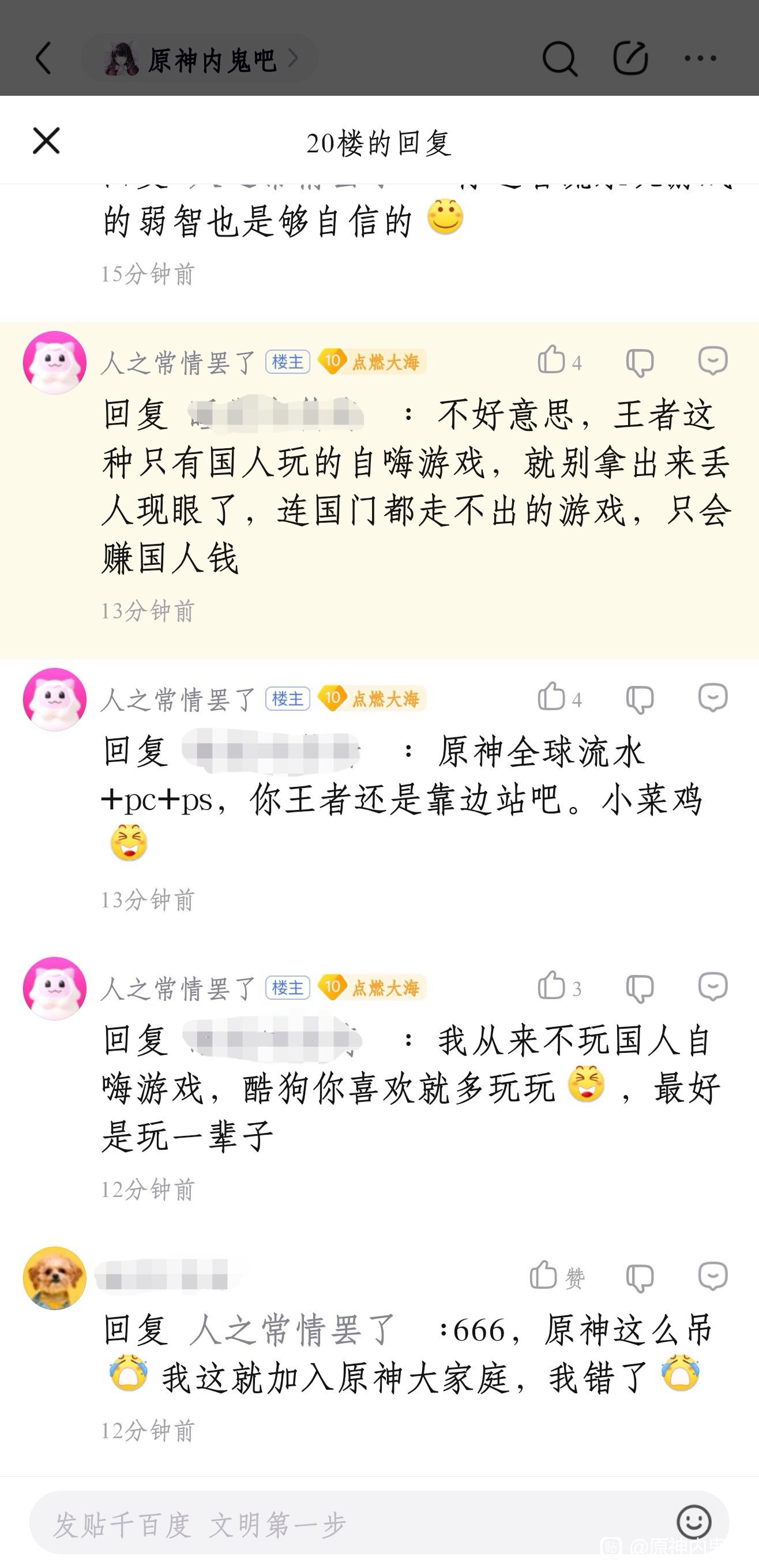Tap the share icon in the top bar
759x1568 pixels.
(630, 58)
